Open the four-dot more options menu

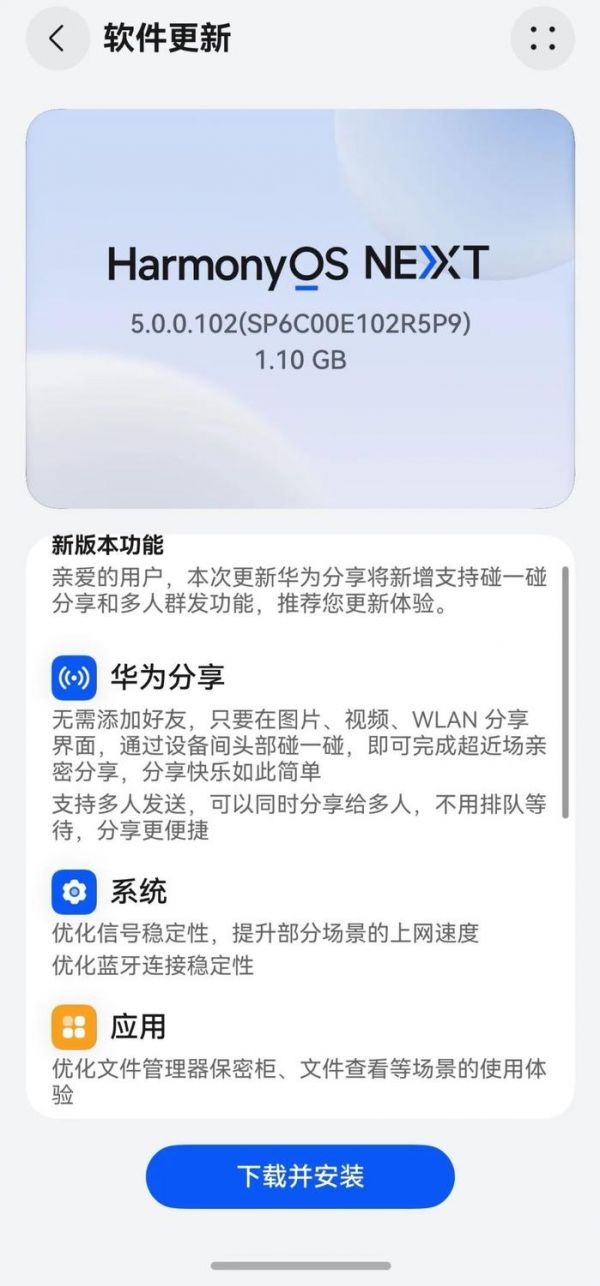[542, 39]
